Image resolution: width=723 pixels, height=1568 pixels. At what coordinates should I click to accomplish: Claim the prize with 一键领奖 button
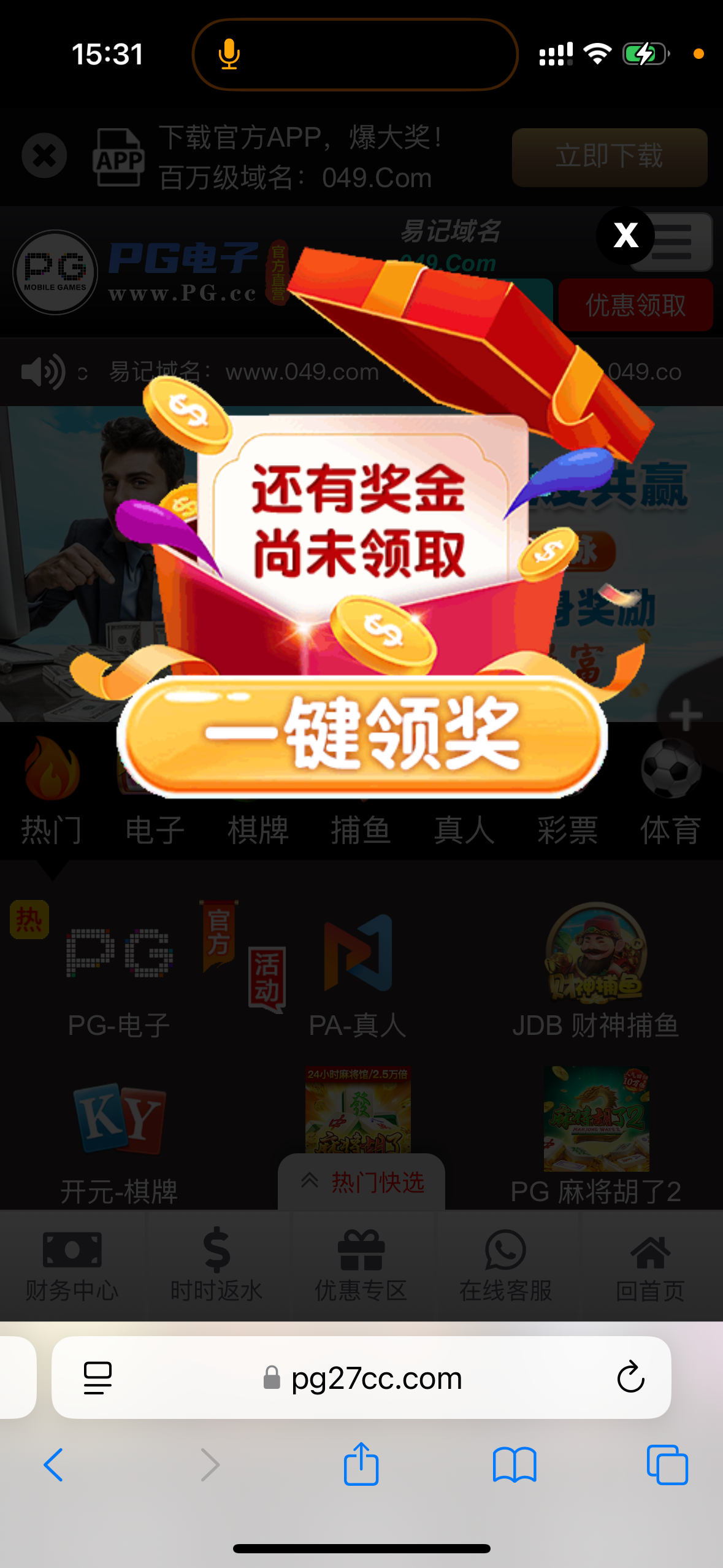tap(362, 735)
